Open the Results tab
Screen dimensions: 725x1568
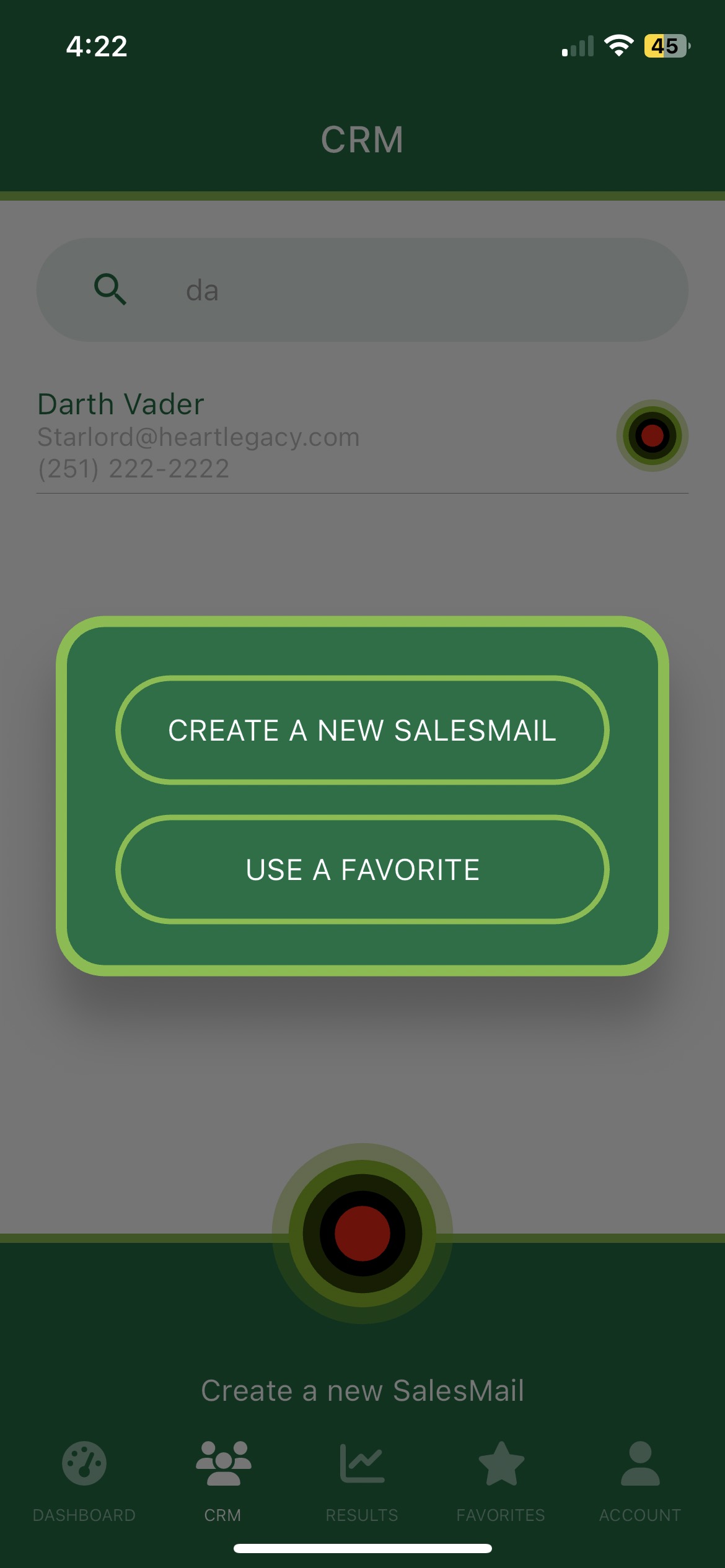pos(362,1481)
